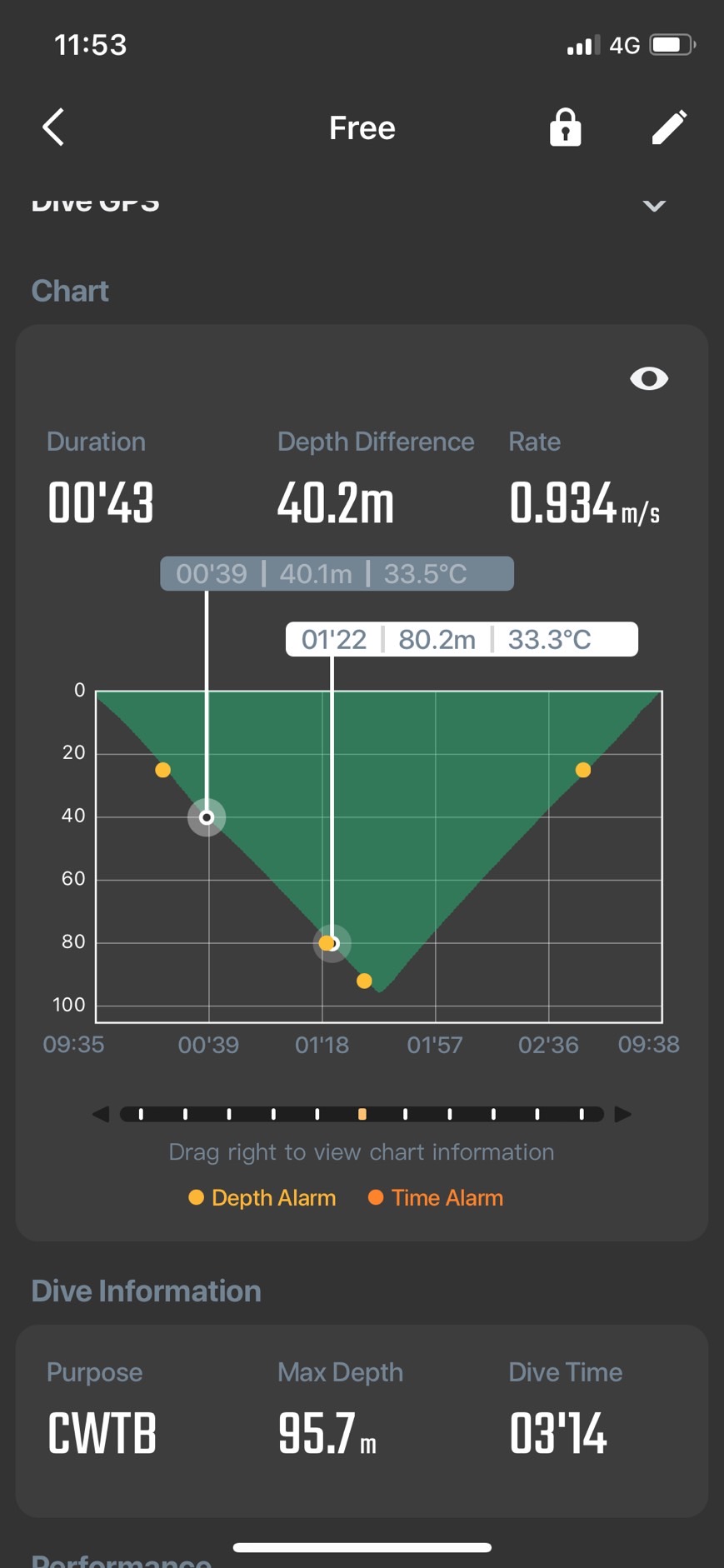Select the highlighted orange slider tick
724x1568 pixels.
point(362,1114)
